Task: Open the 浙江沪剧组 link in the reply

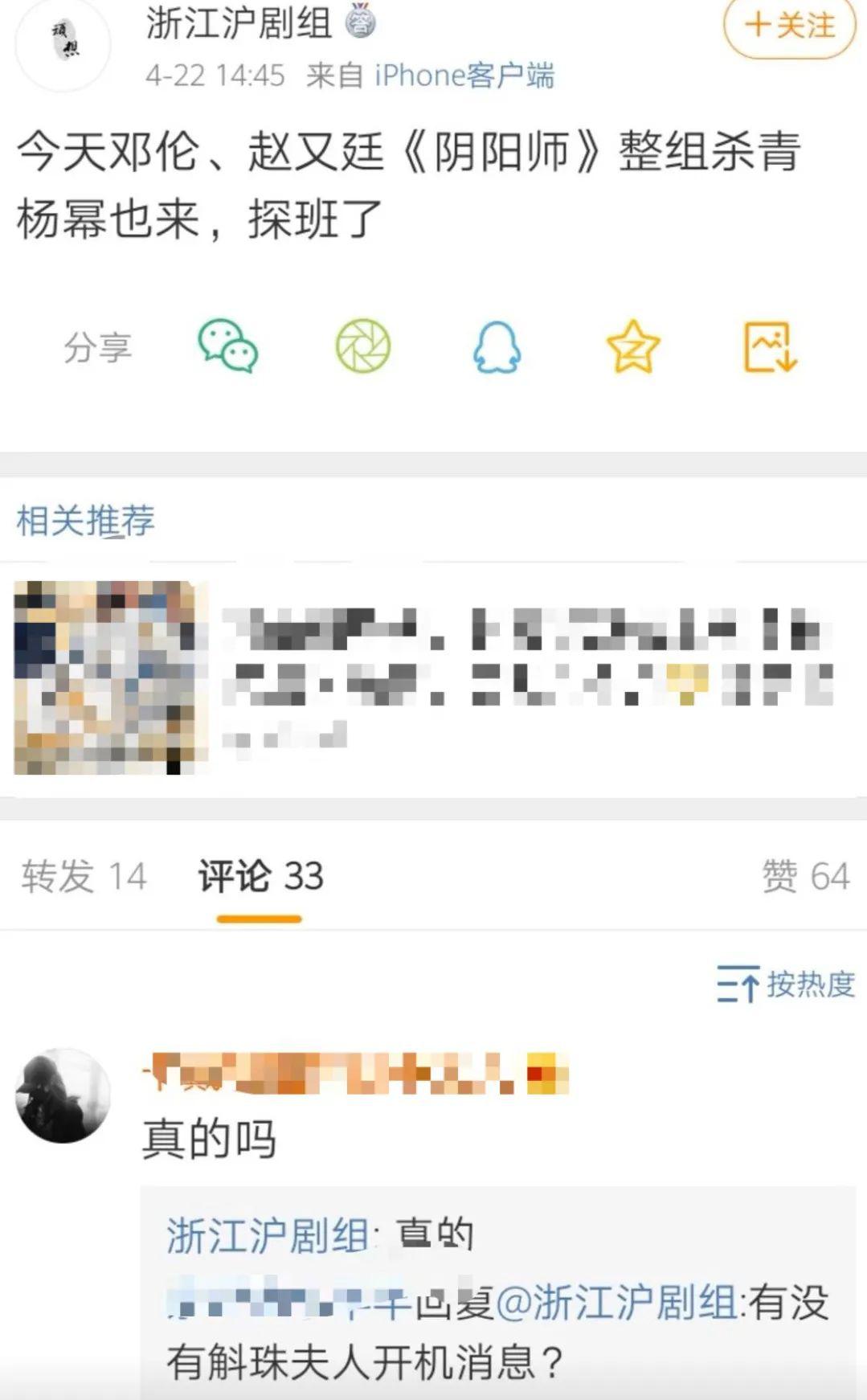Action: pyautogui.click(x=267, y=1235)
